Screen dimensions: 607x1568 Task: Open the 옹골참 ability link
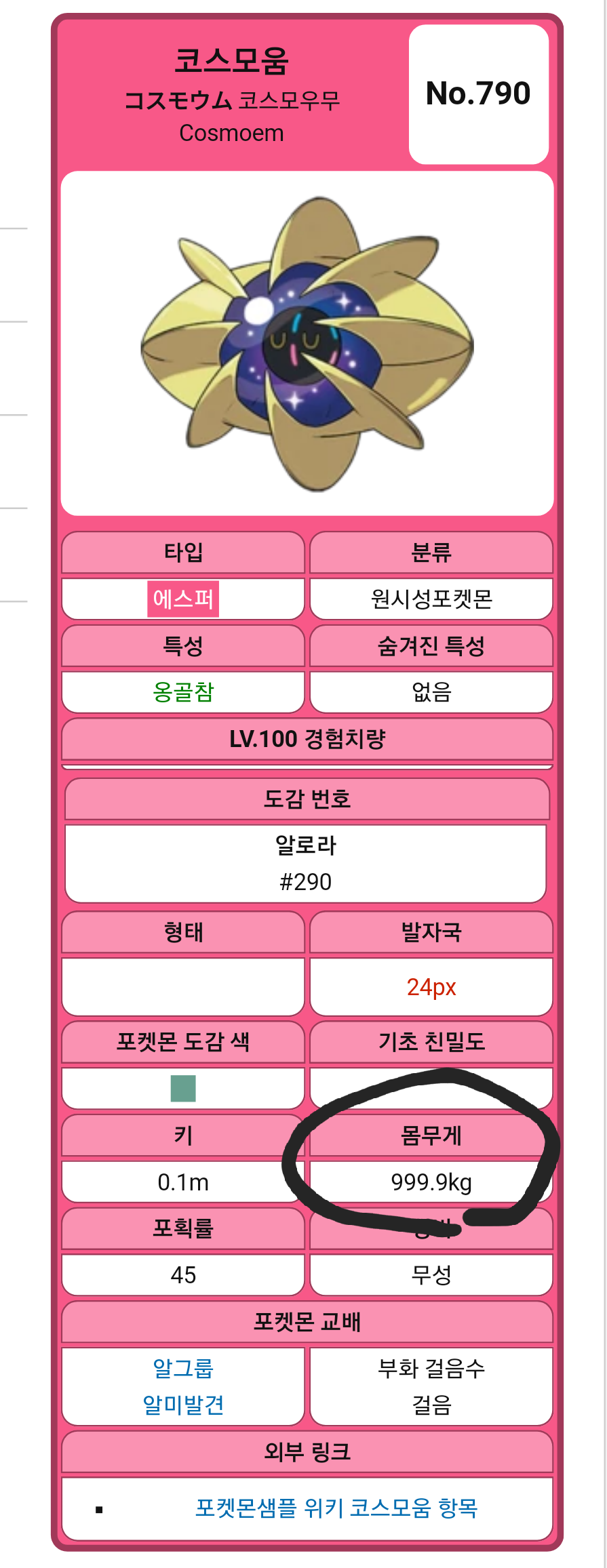[x=183, y=692]
